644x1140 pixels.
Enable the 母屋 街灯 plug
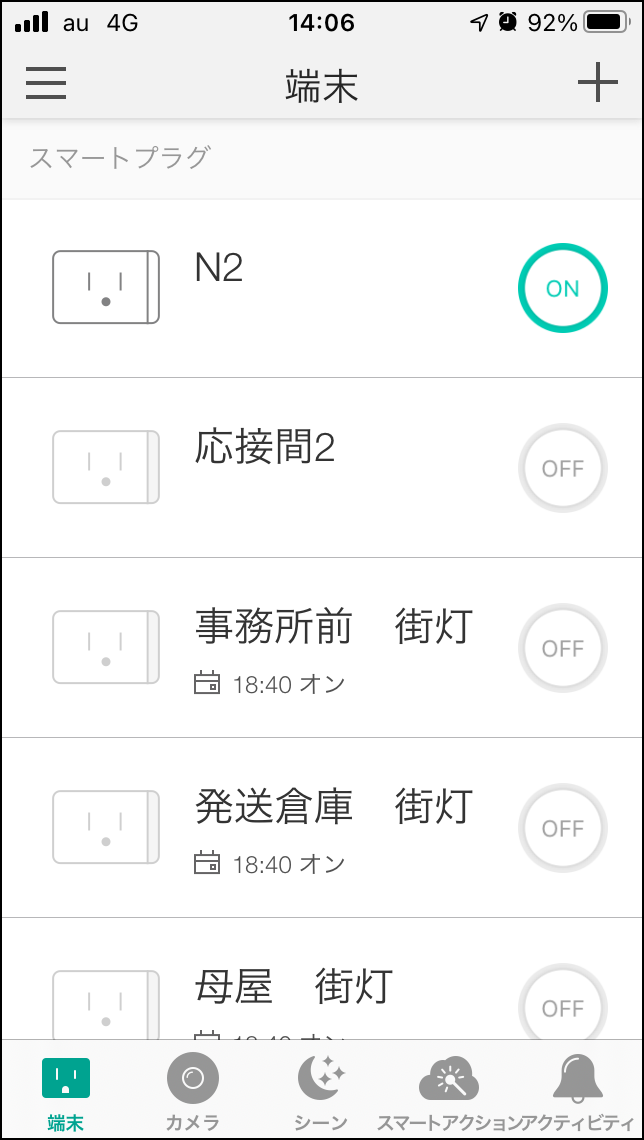563,1008
